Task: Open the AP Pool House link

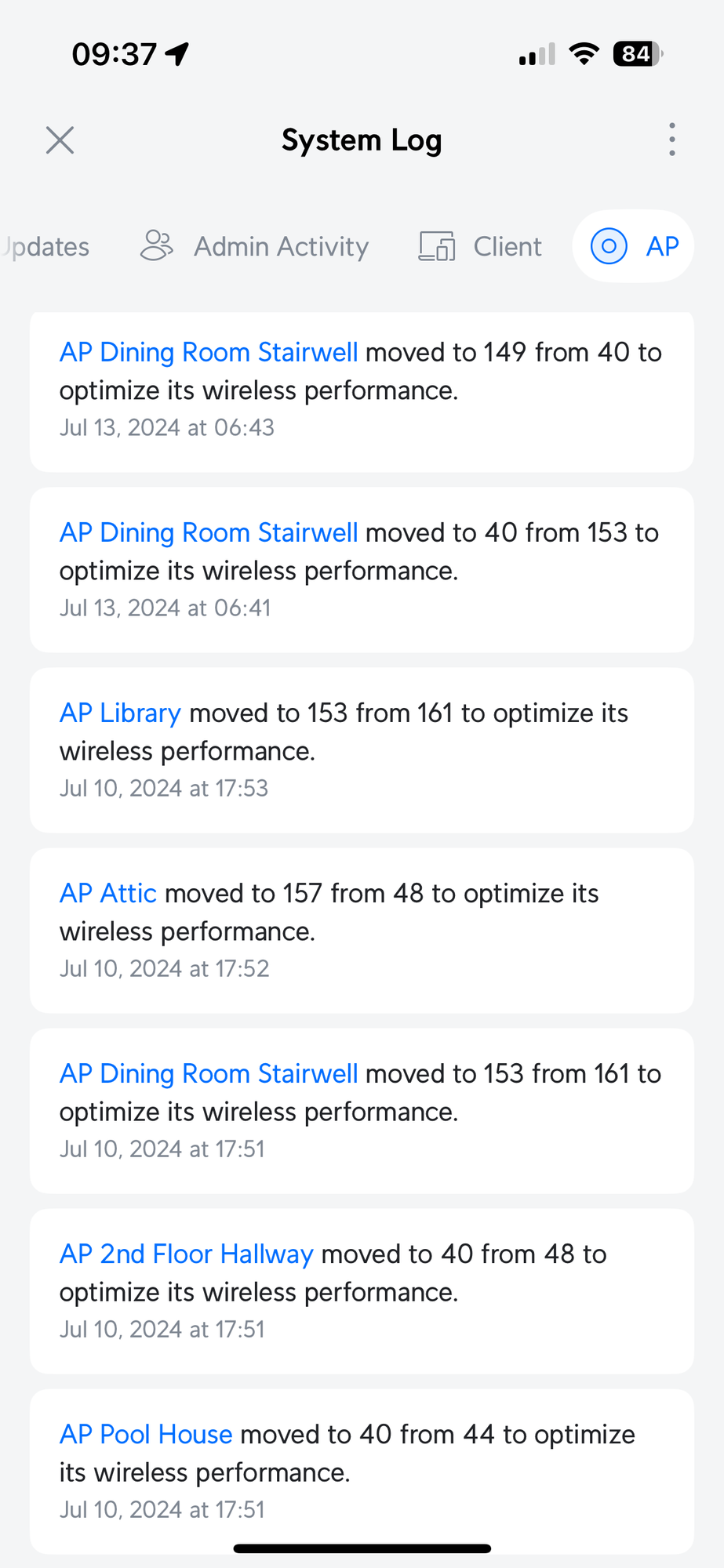Action: [146, 1434]
